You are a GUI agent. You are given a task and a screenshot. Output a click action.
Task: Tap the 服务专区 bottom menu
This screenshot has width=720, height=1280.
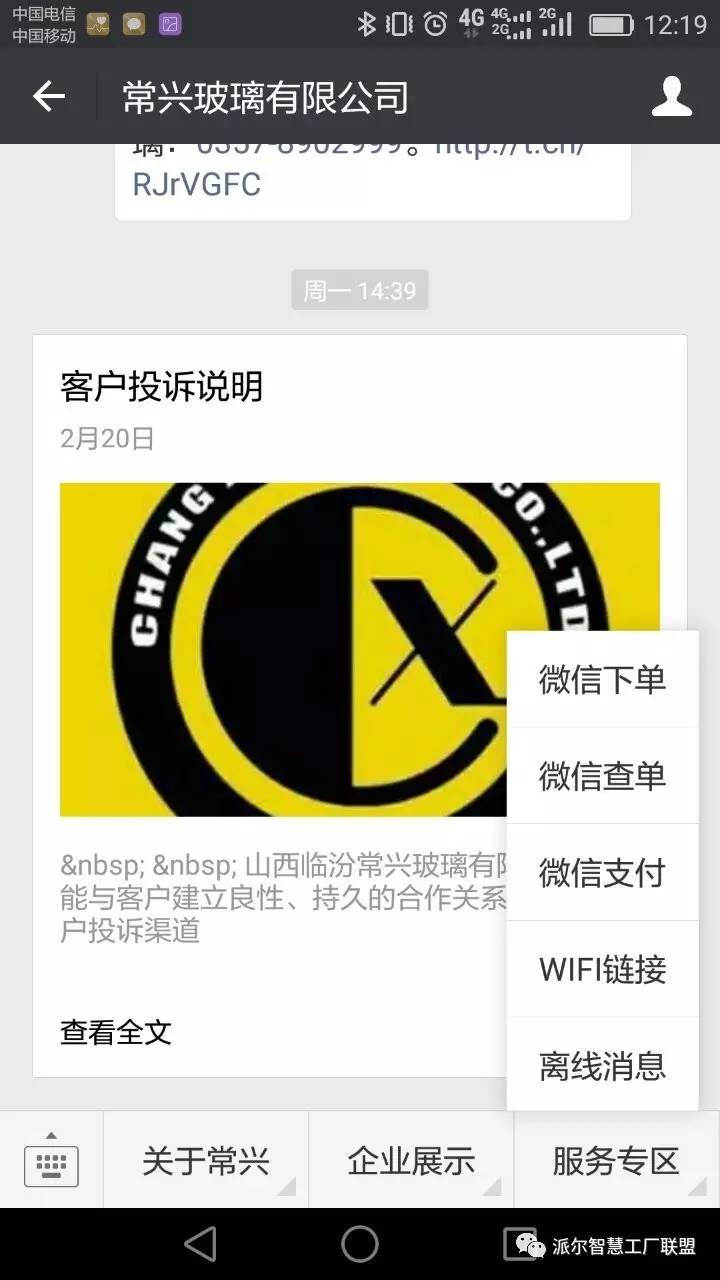point(616,1161)
